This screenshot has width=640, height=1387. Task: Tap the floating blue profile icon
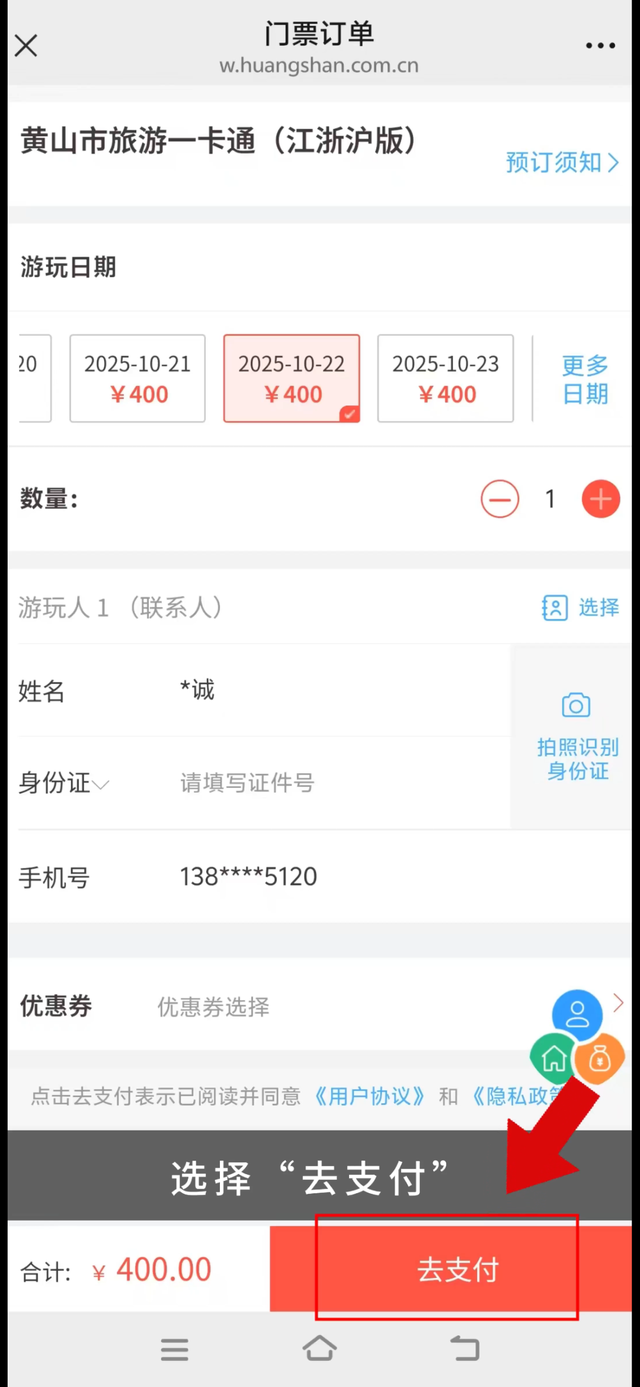point(577,1016)
